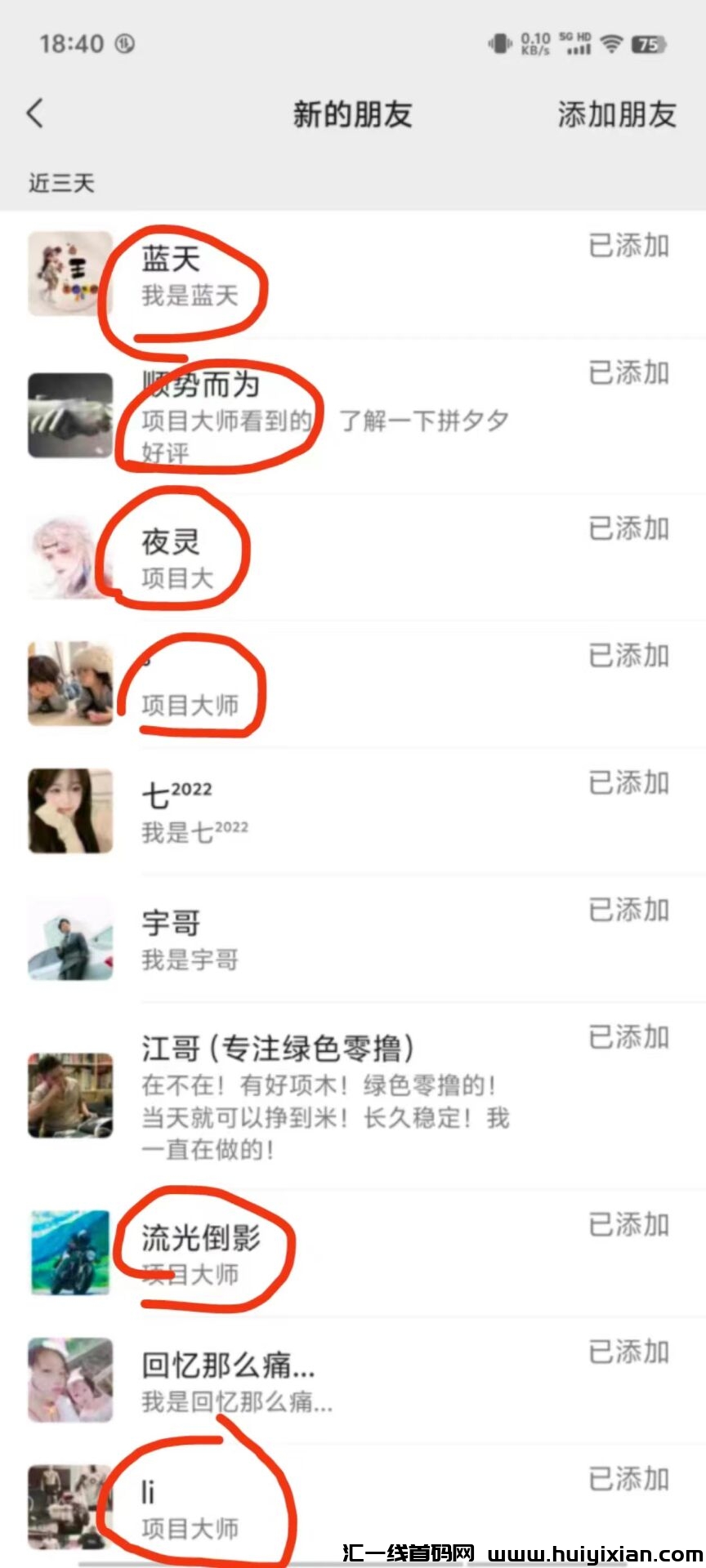The width and height of the screenshot is (706, 1568).
Task: Tap 宇哥's profile avatar
Action: (x=70, y=938)
